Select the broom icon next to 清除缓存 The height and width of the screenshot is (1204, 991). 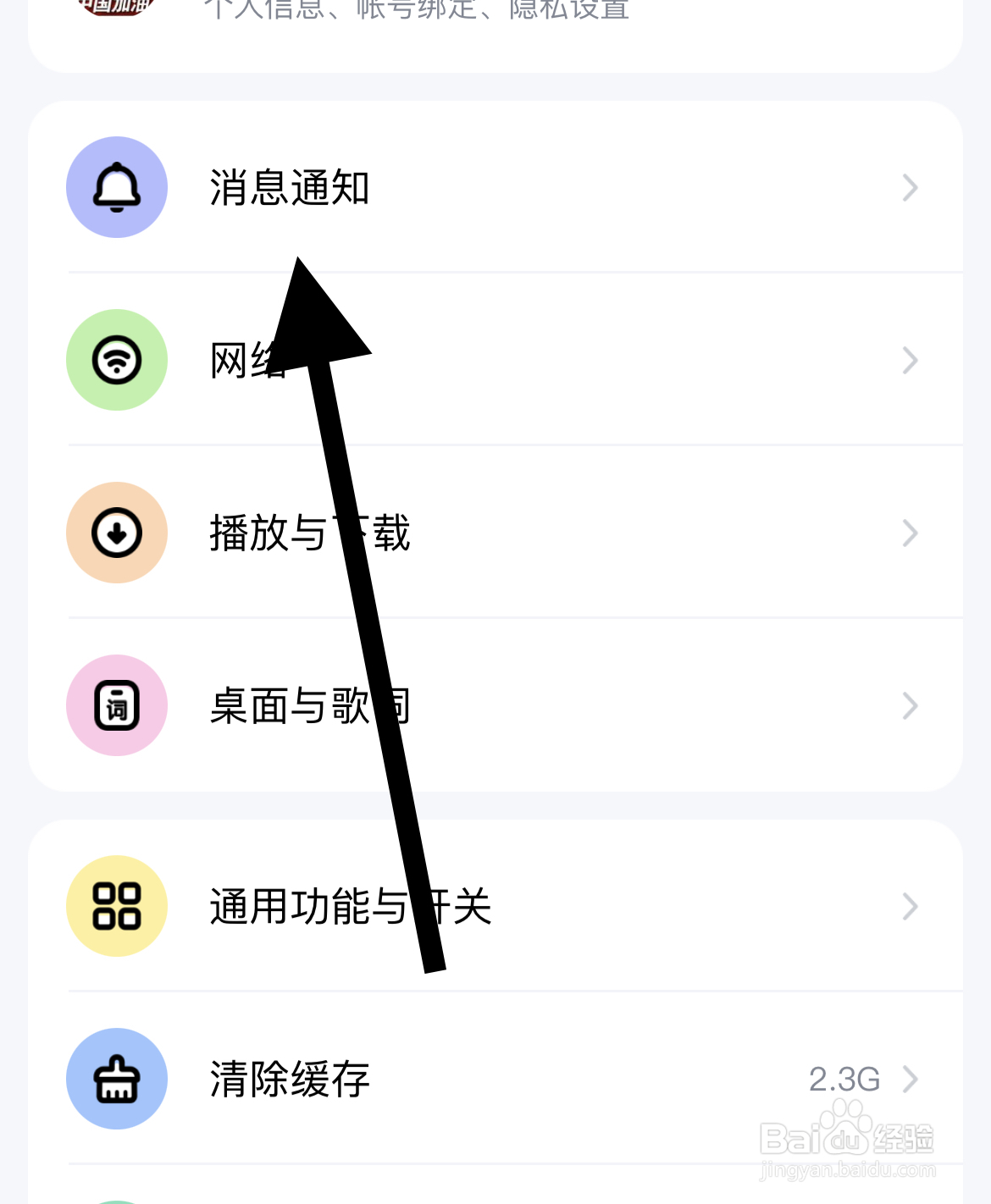[117, 1080]
